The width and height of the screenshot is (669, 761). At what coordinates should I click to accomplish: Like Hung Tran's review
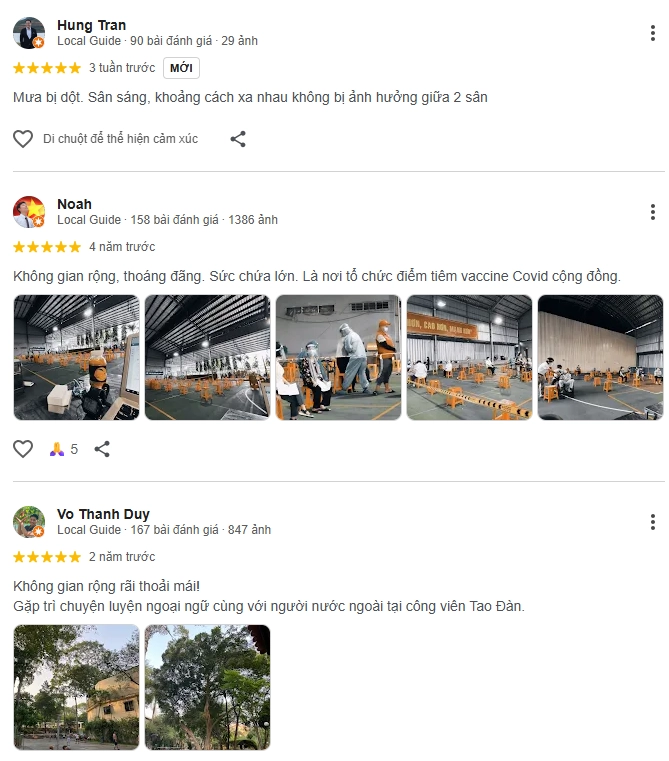[x=23, y=139]
